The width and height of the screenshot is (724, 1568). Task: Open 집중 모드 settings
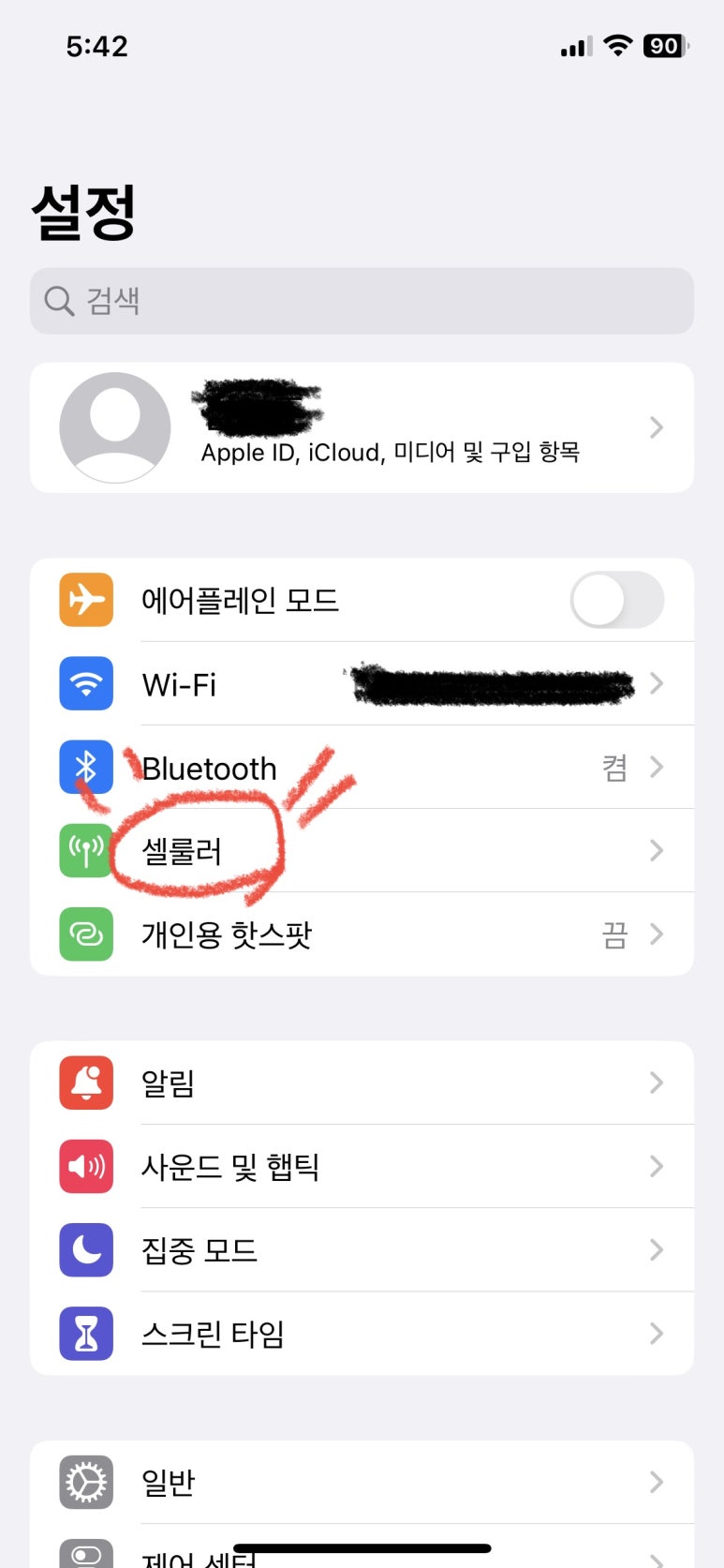362,1249
